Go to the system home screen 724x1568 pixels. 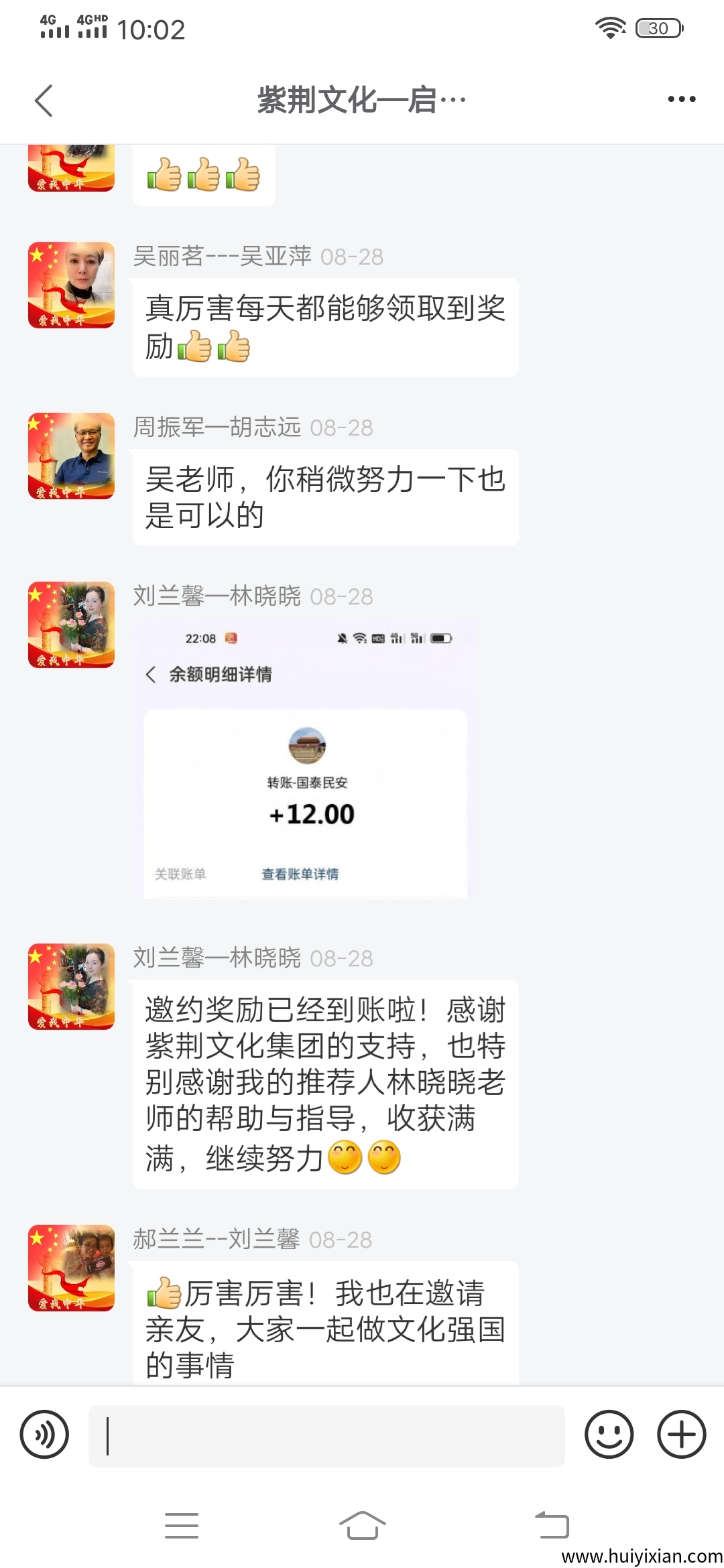(362, 1526)
